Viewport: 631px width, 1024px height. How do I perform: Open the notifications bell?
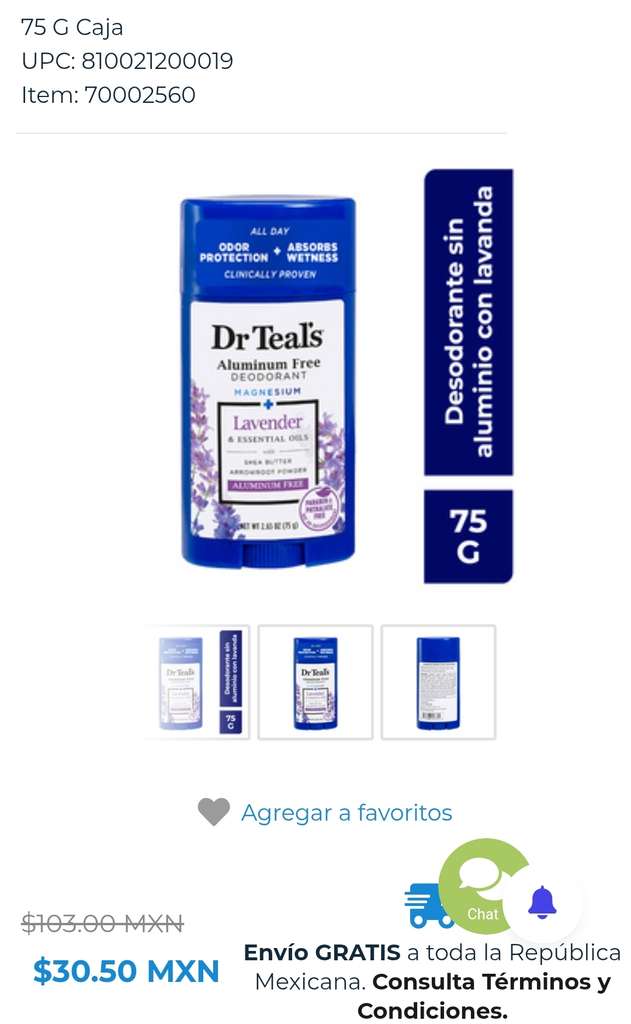point(542,903)
